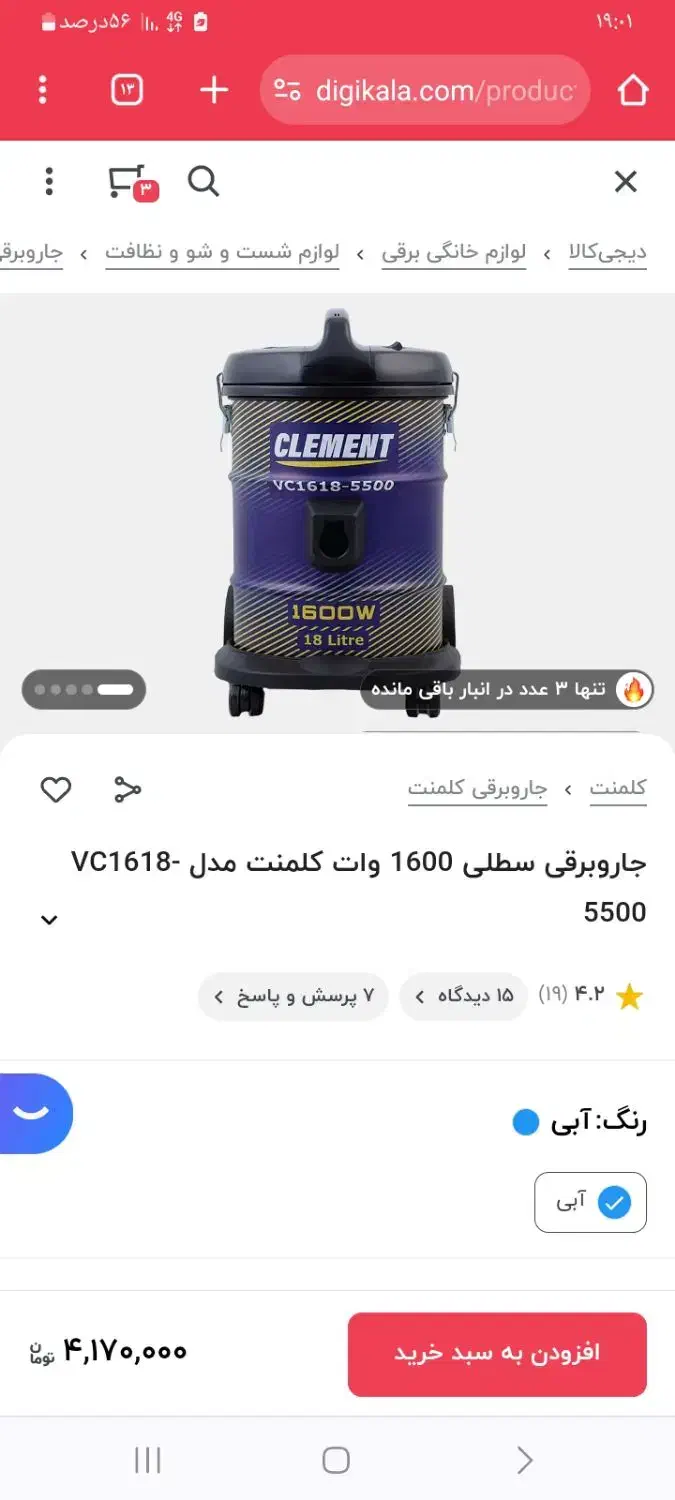
Task: Open the Digikala page options menu
Action: [49, 181]
